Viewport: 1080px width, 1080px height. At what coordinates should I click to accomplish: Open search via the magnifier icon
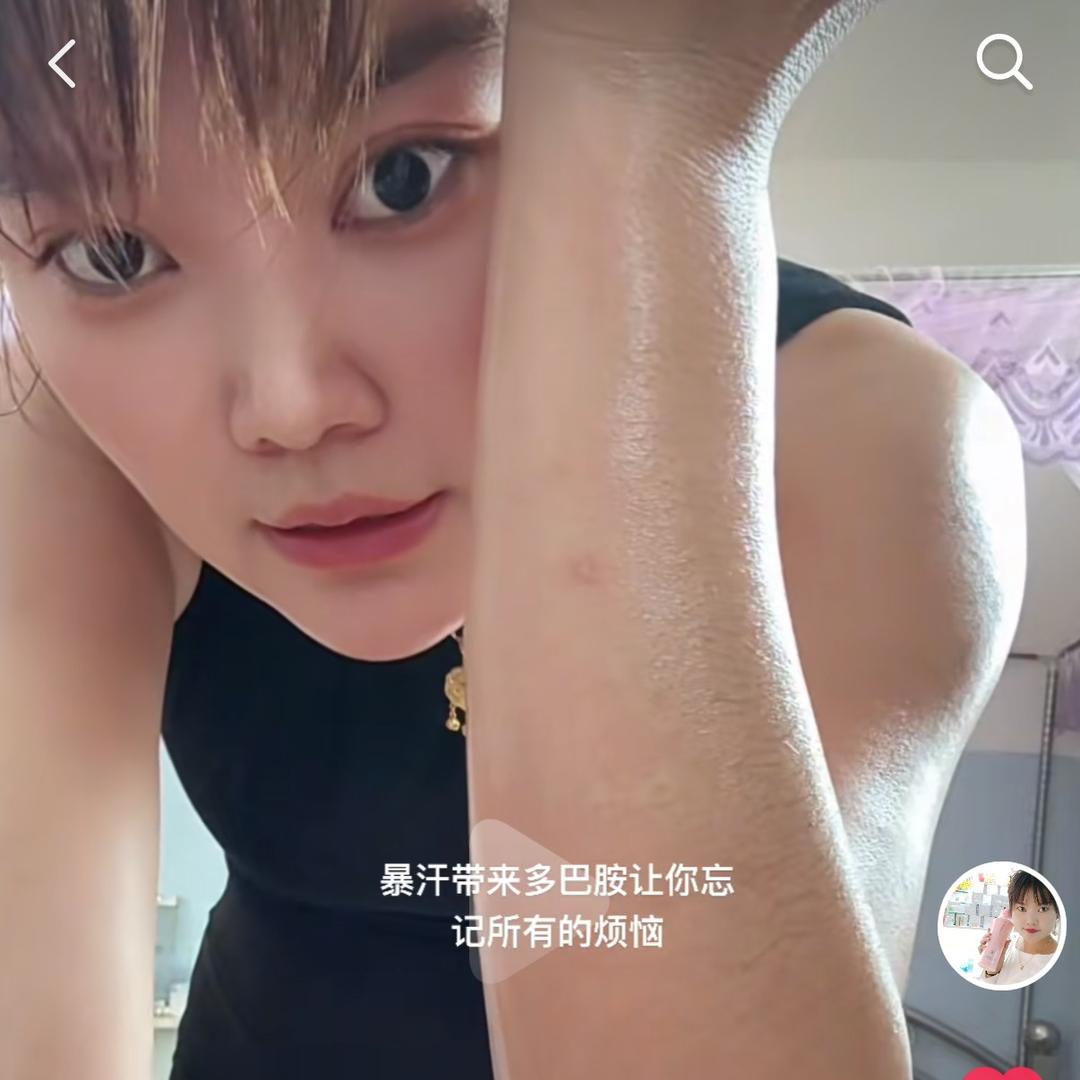click(x=1003, y=62)
